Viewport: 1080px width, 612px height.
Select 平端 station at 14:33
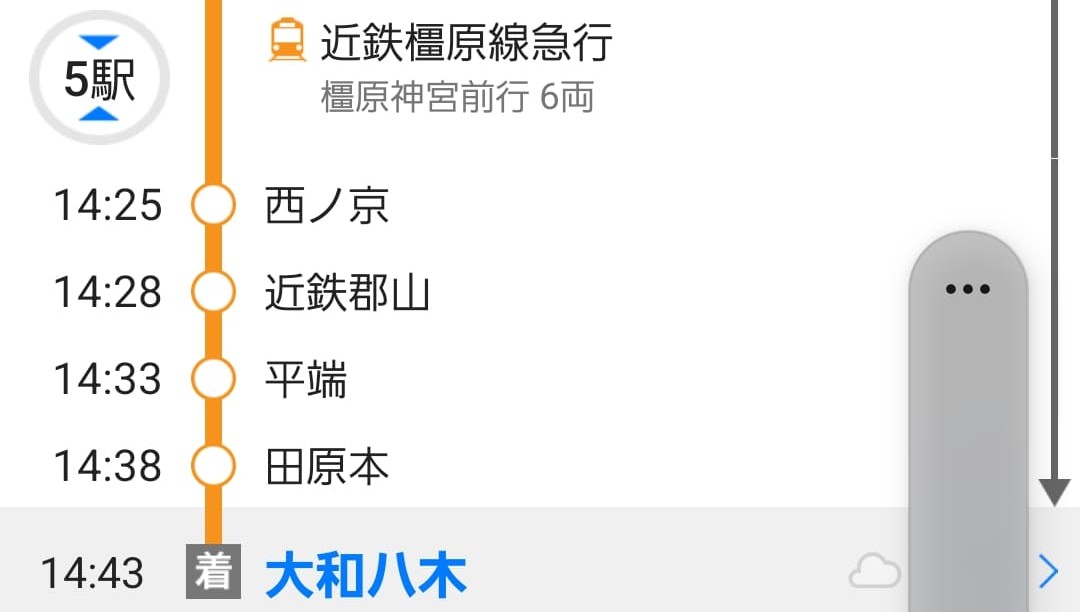[305, 380]
